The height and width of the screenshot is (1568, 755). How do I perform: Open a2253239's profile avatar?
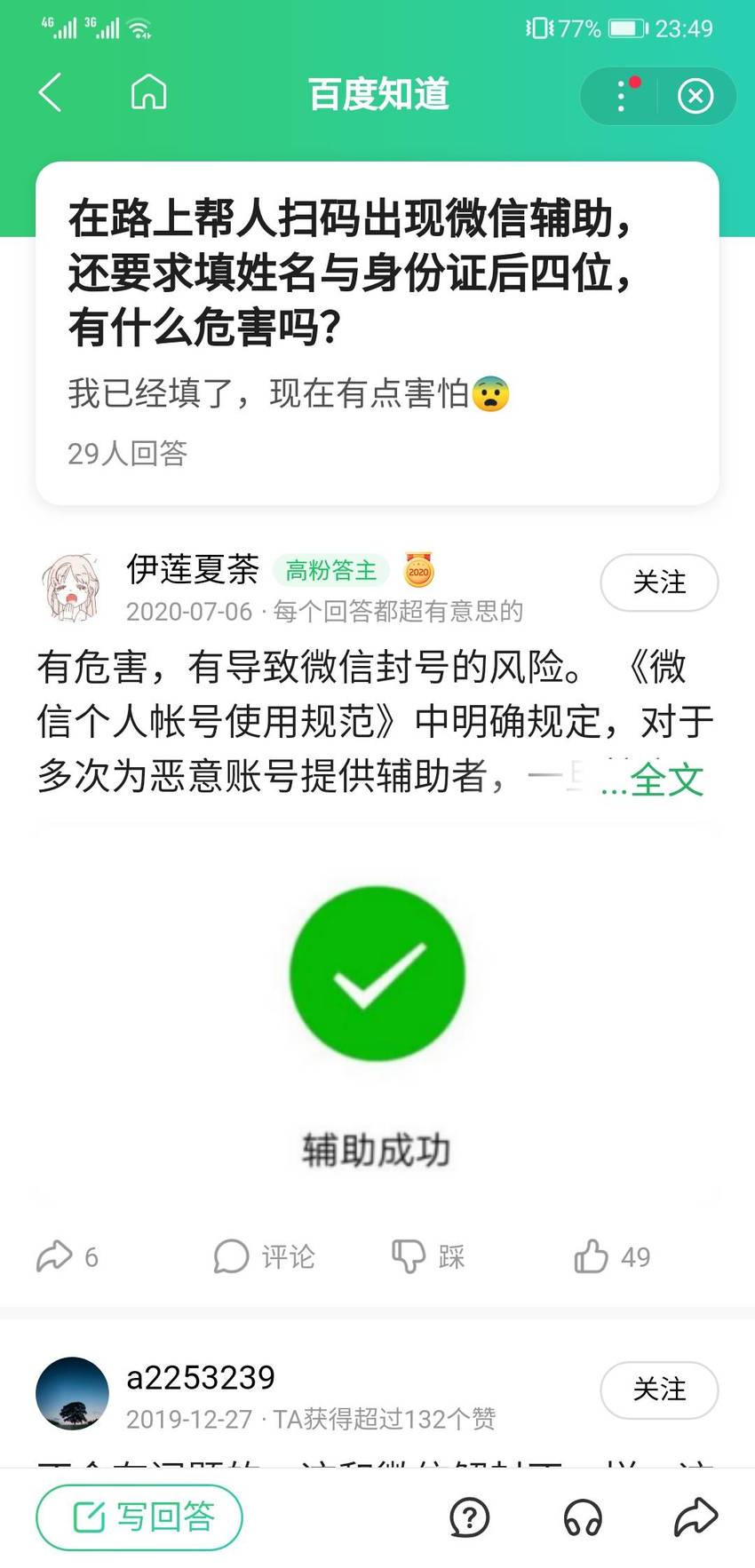(x=72, y=1392)
